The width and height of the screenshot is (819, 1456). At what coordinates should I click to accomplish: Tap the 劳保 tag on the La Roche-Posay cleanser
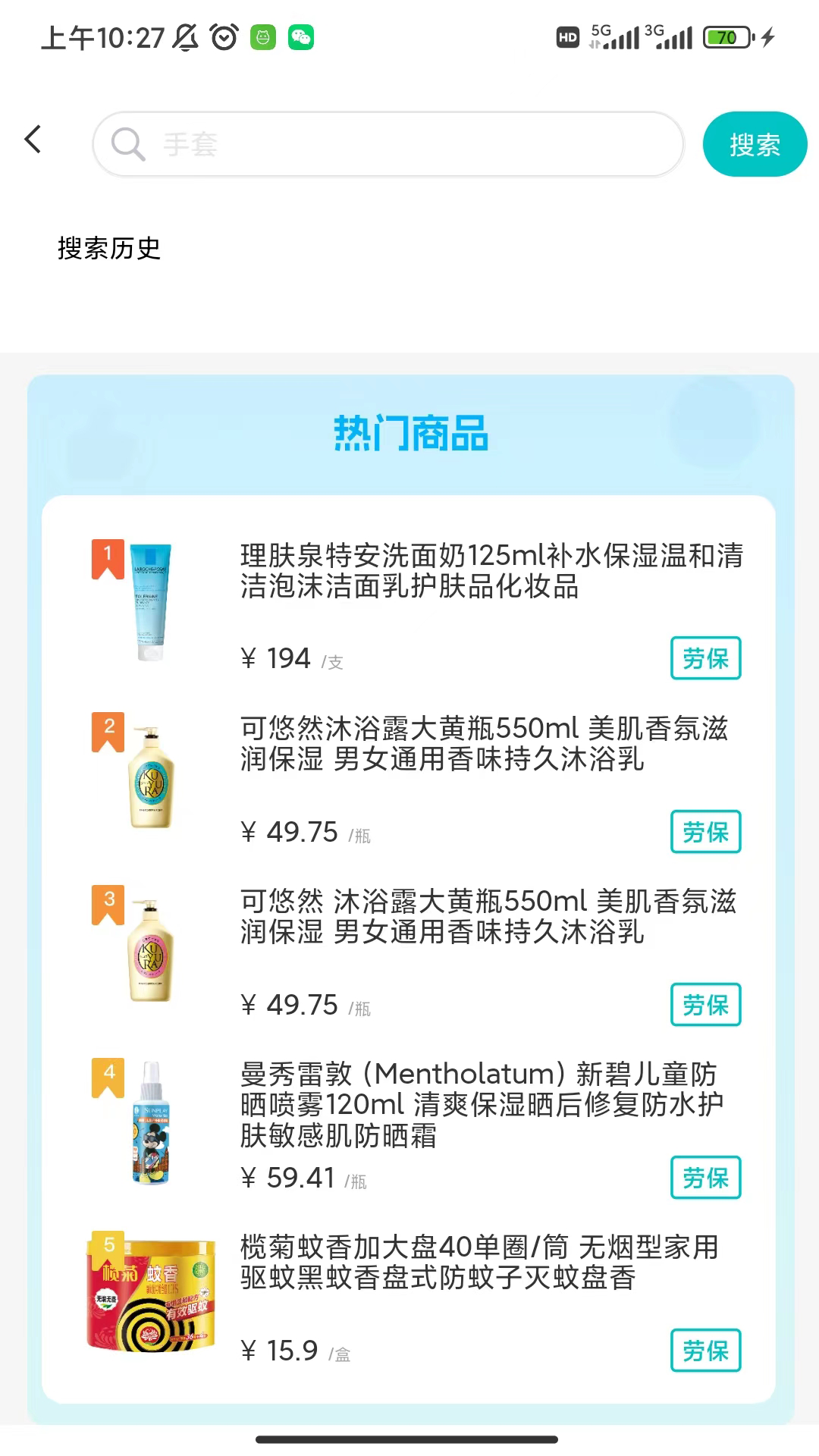[x=705, y=659]
